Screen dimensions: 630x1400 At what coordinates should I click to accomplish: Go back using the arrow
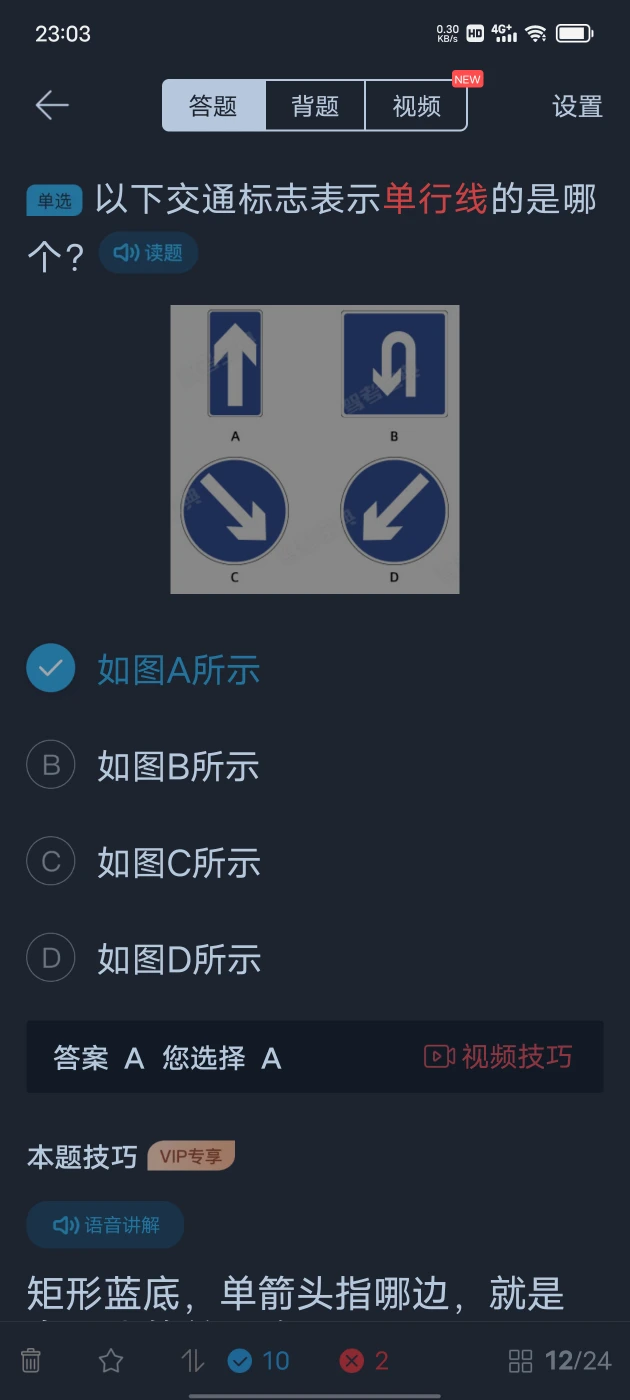(x=52, y=105)
